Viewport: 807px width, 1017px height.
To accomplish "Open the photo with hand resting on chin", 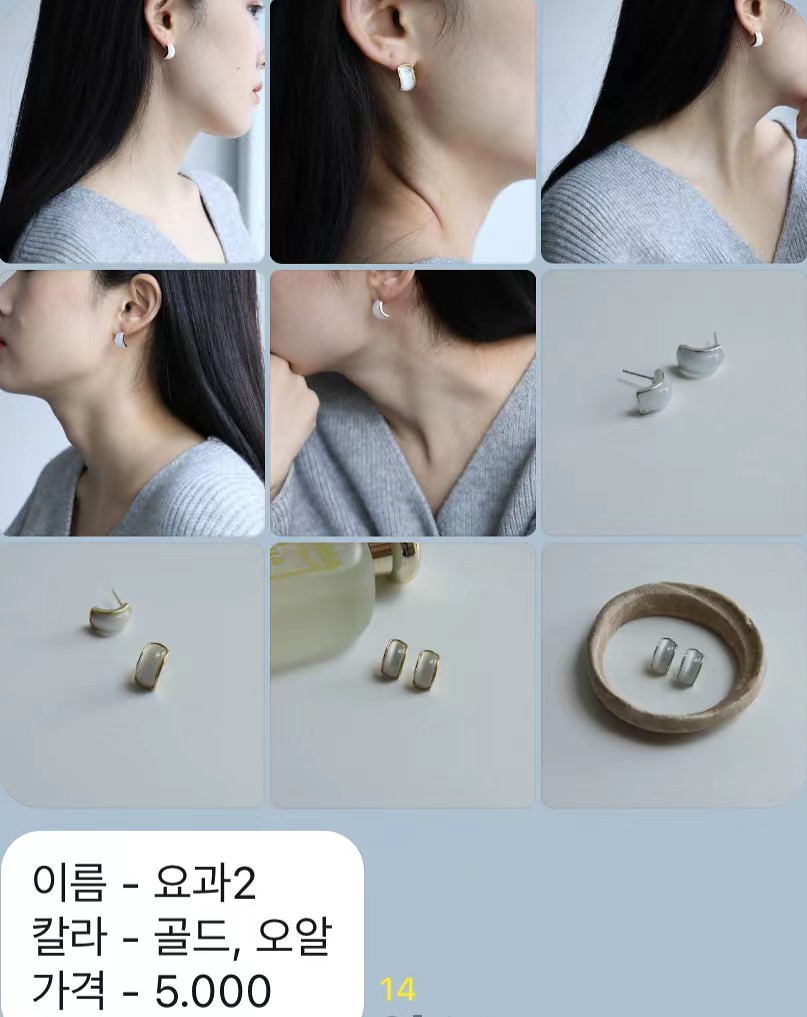I will click(x=402, y=402).
